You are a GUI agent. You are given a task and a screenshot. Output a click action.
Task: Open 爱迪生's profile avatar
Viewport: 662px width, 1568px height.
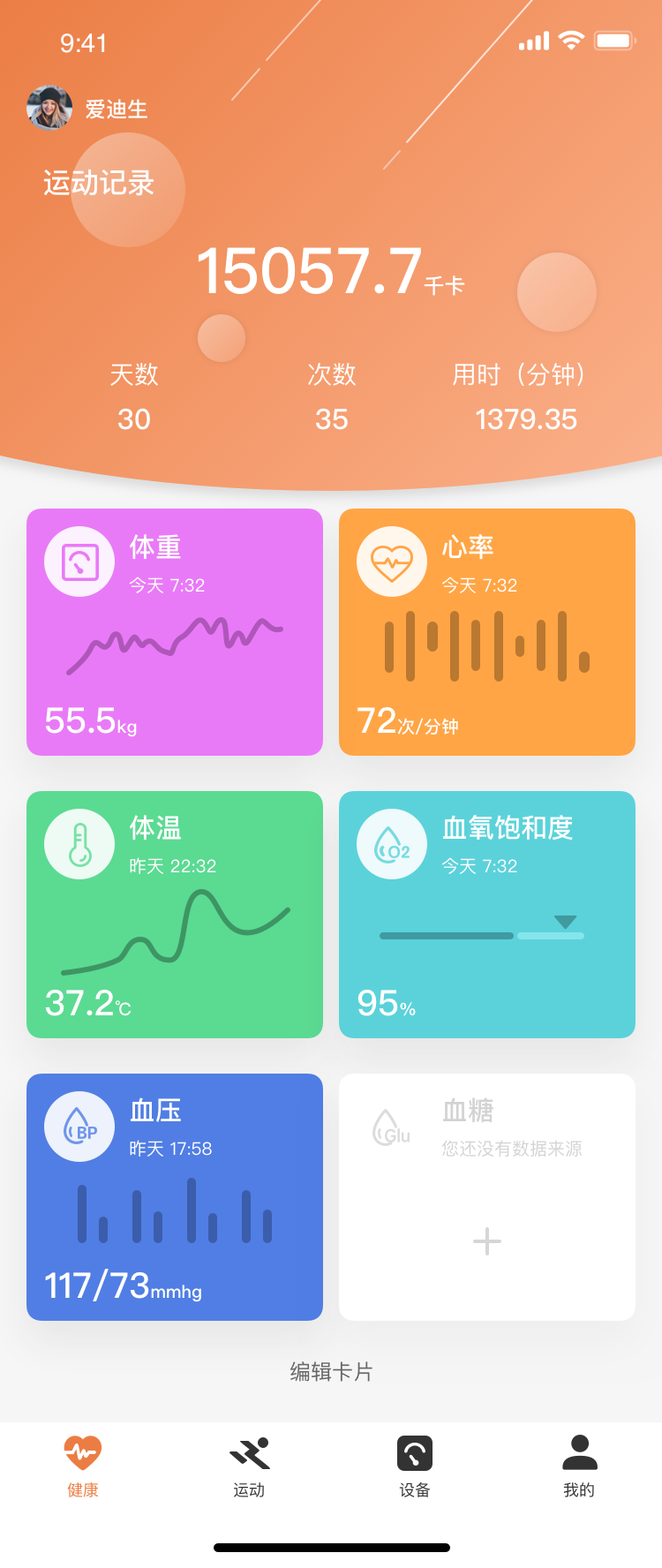49,108
